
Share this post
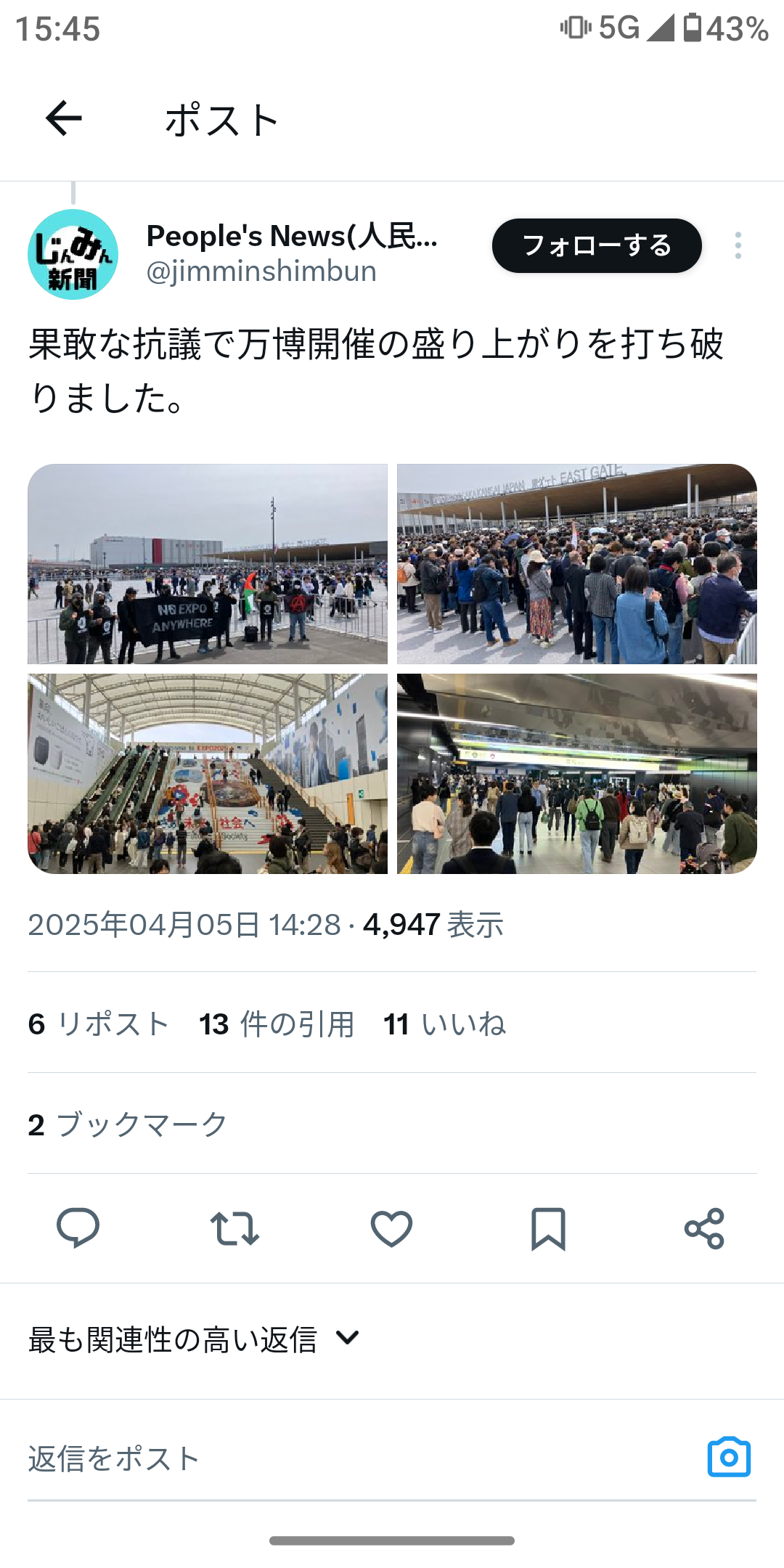(x=704, y=1228)
